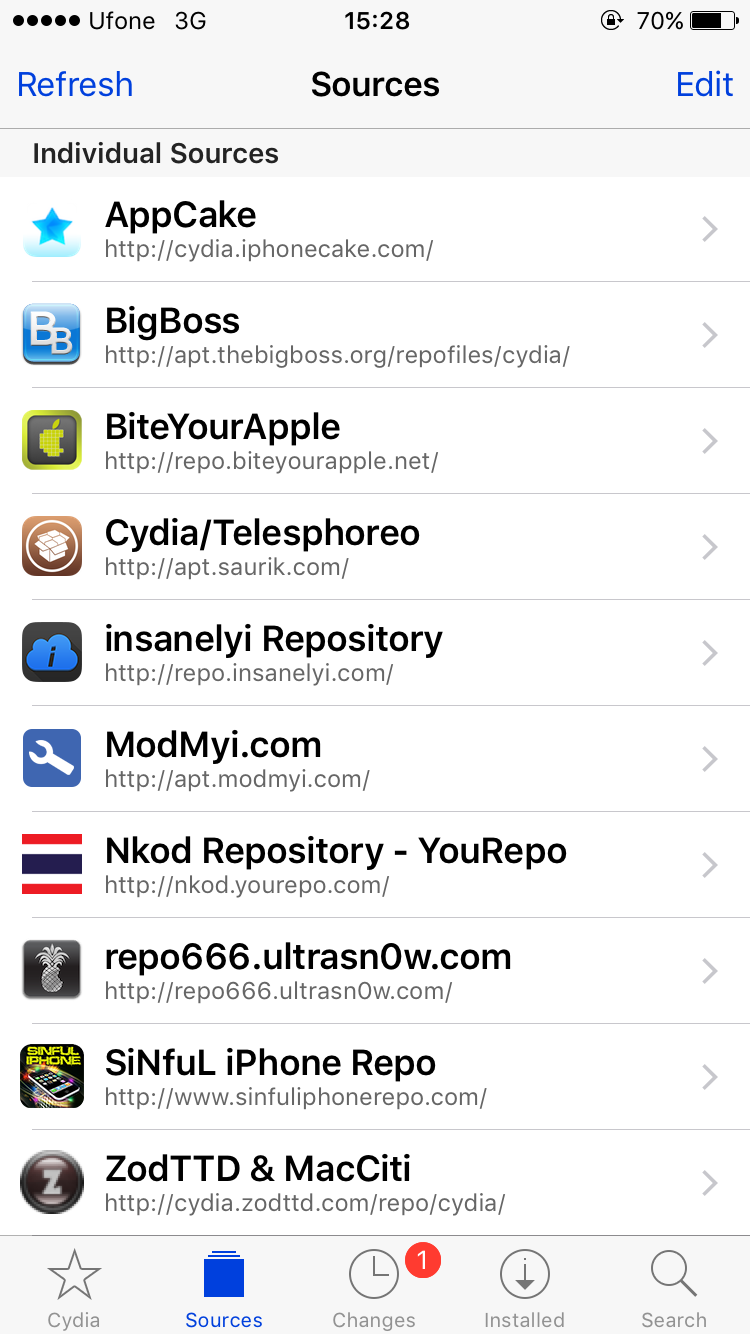Tap Edit to modify sources
750x1334 pixels.
tap(704, 85)
